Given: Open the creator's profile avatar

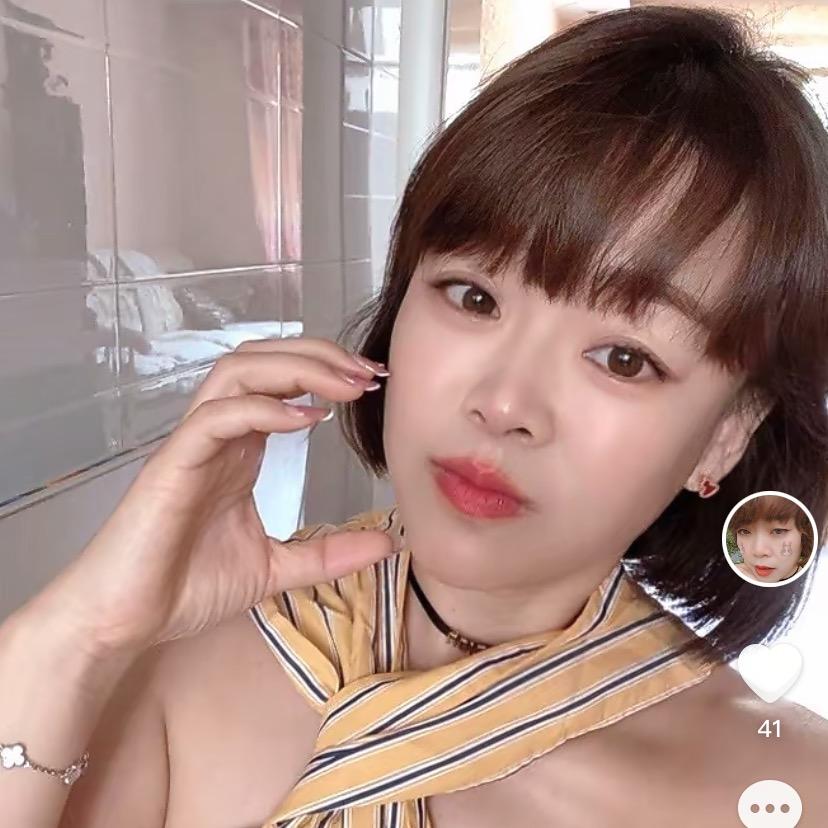Looking at the screenshot, I should [769, 539].
